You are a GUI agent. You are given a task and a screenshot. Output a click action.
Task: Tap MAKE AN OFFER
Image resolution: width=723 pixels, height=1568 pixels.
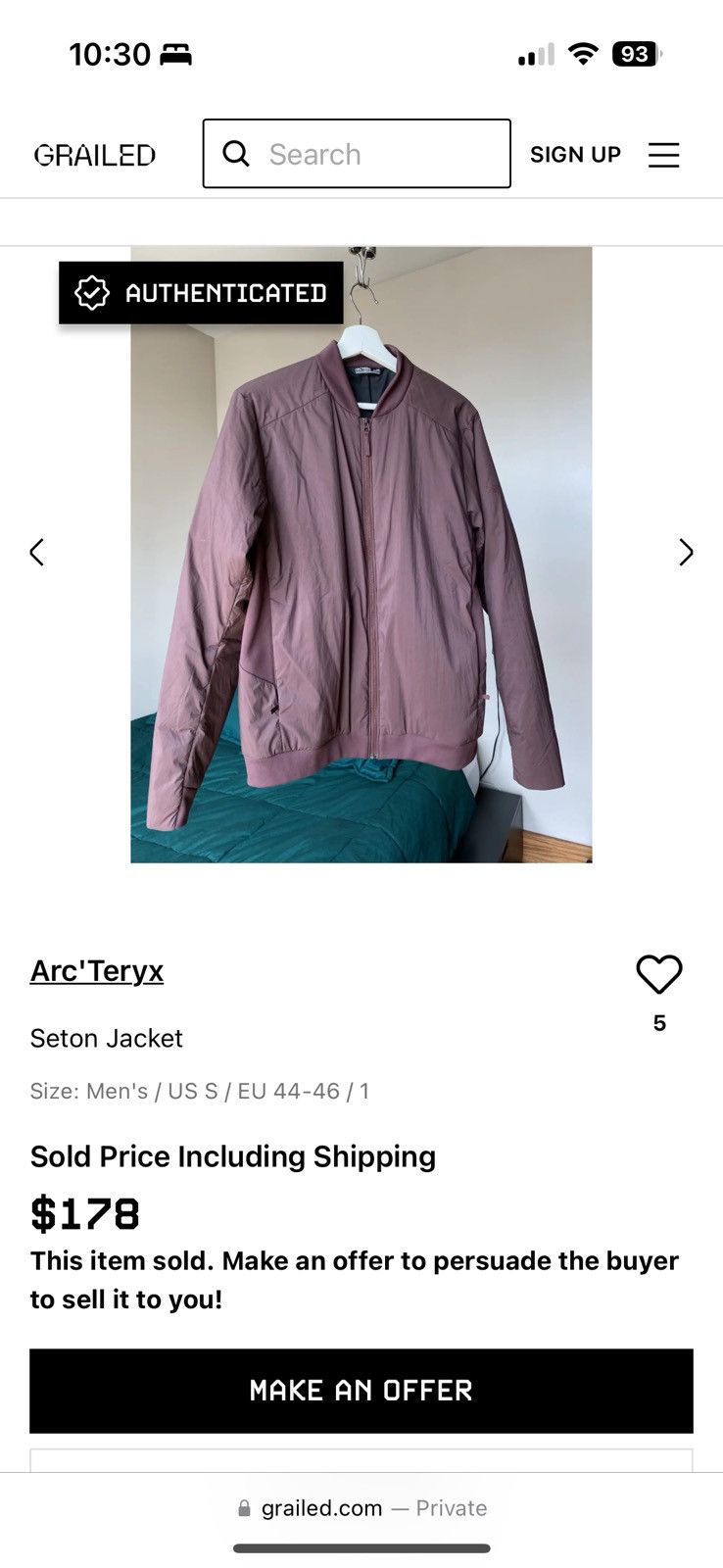point(361,1391)
